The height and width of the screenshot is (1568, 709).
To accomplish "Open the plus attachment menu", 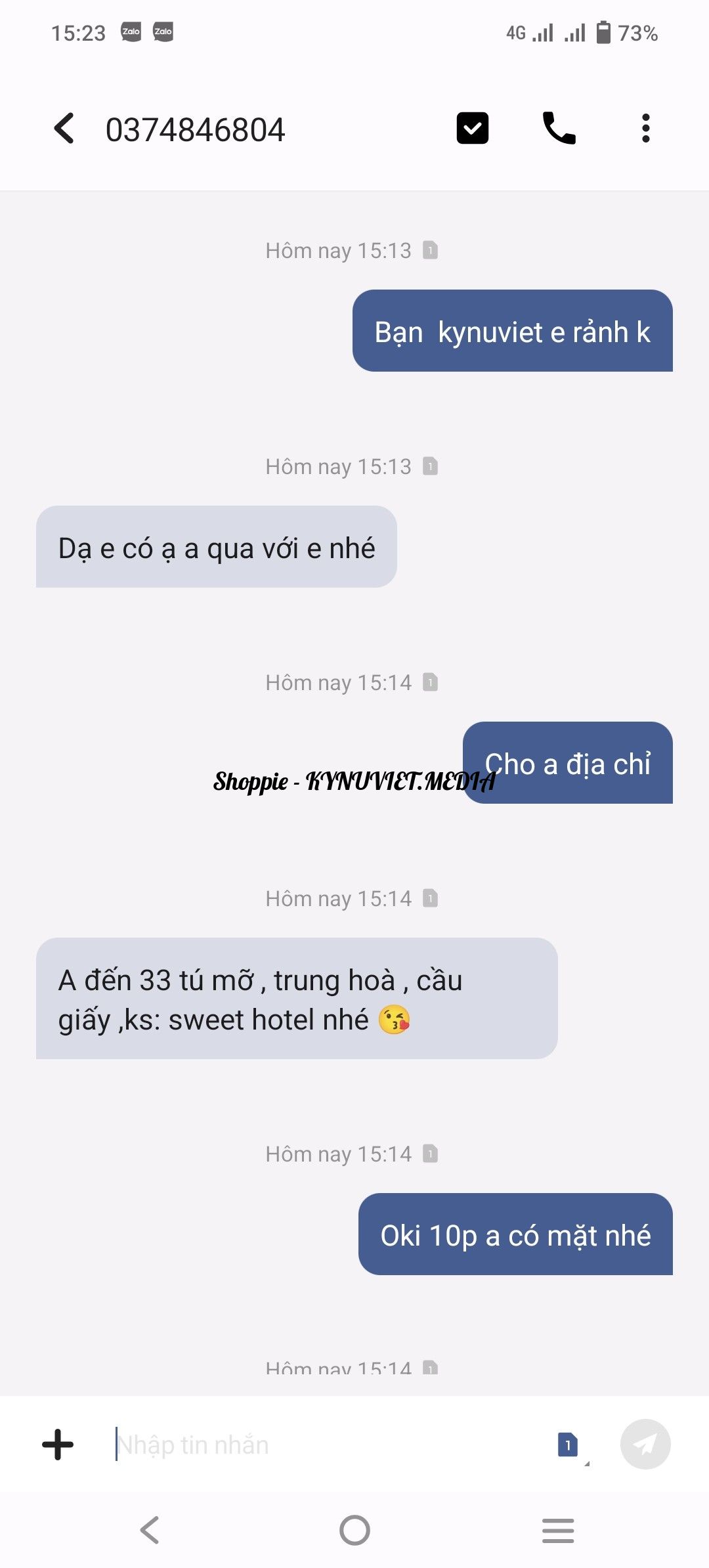I will (58, 1445).
